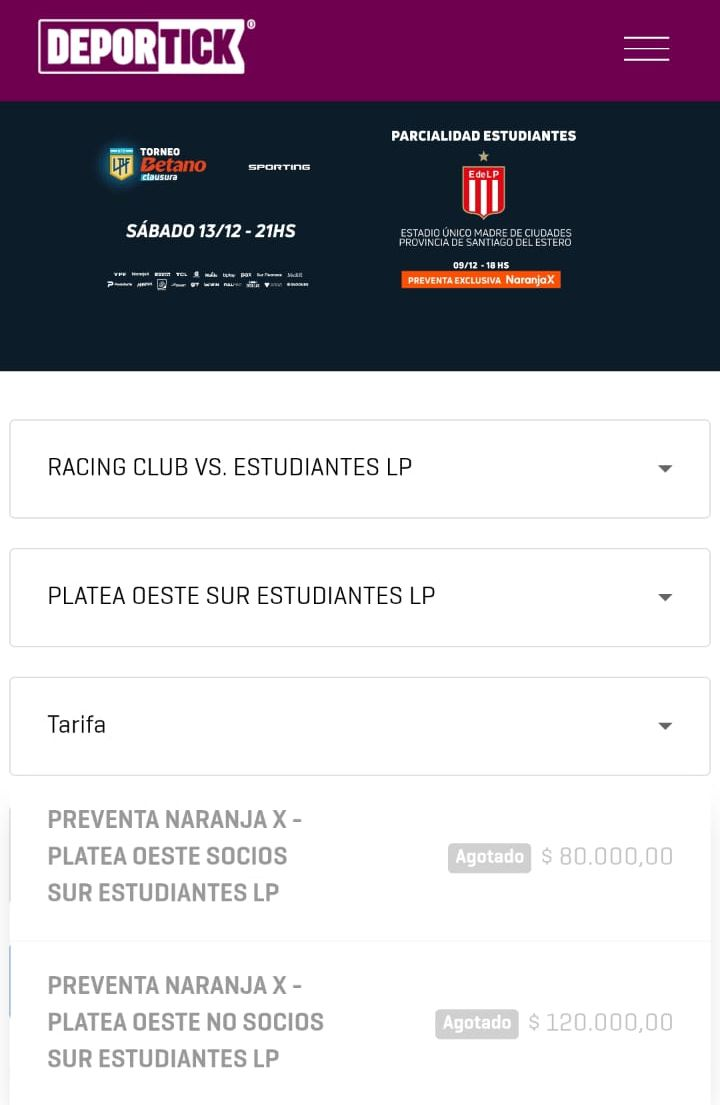Expand the Racing Club vs. Estudiantes LP dropdown
The height and width of the screenshot is (1105, 720).
click(360, 468)
